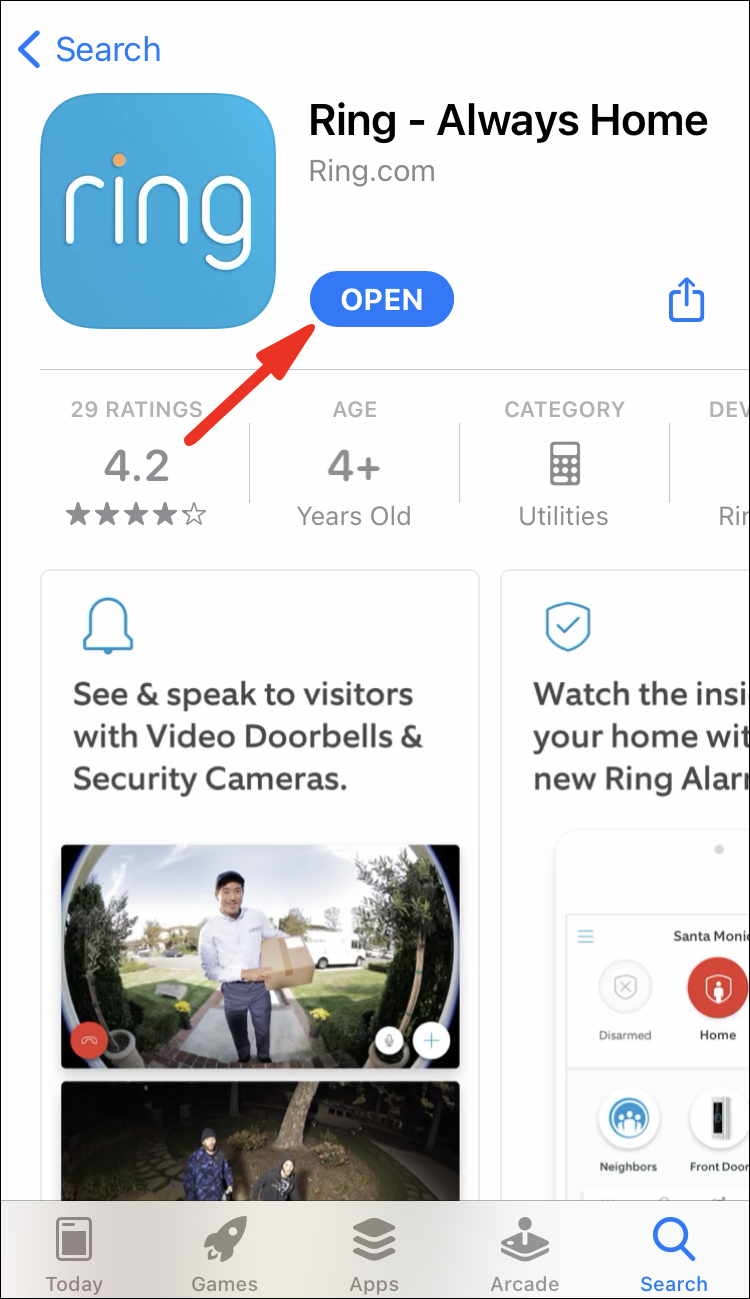
Task: Switch to the Today tab
Action: tap(74, 1254)
